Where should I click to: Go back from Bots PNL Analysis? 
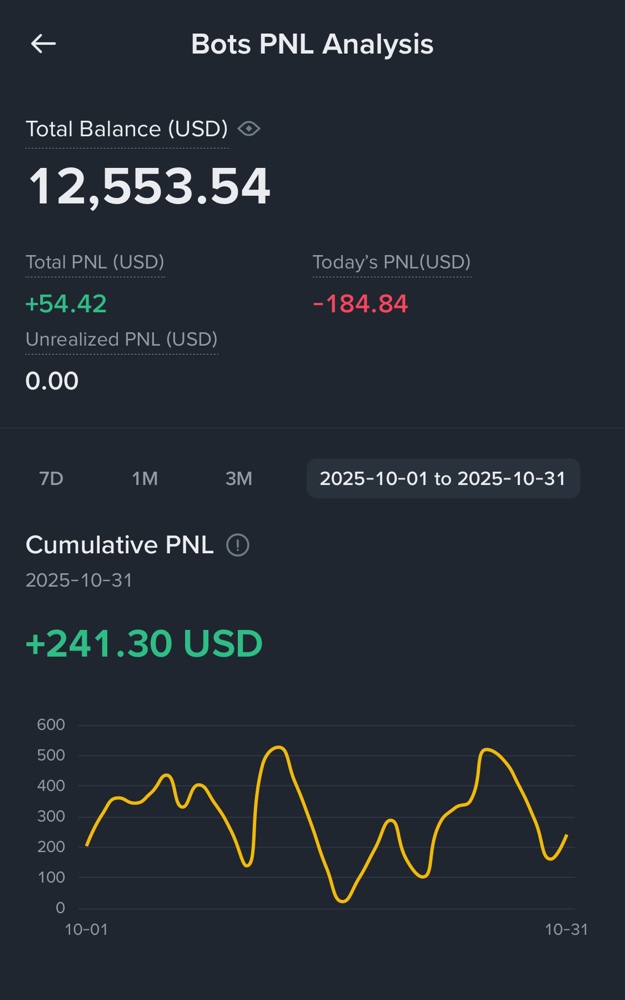(x=43, y=43)
